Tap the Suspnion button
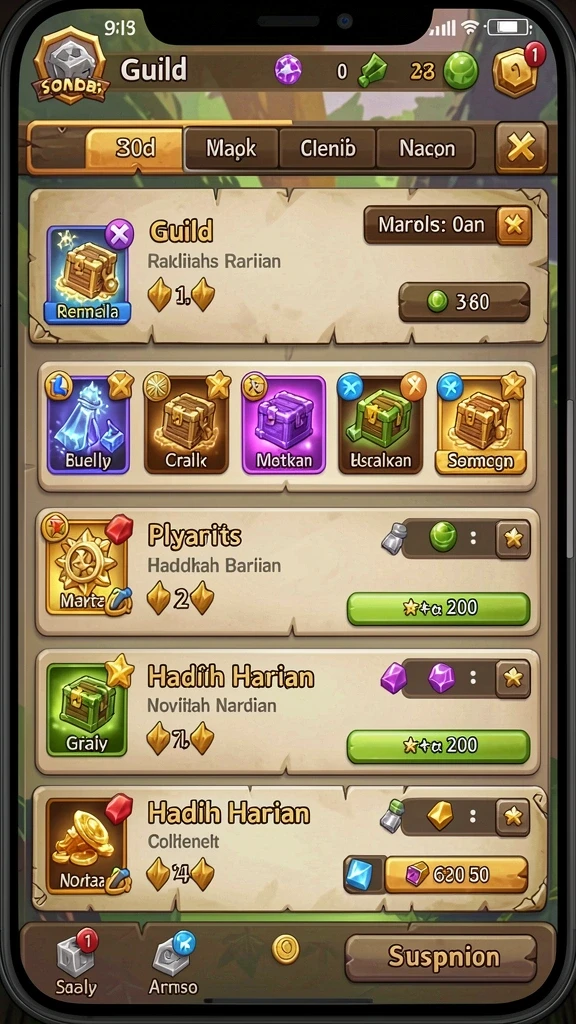Image resolution: width=576 pixels, height=1024 pixels. (x=441, y=958)
